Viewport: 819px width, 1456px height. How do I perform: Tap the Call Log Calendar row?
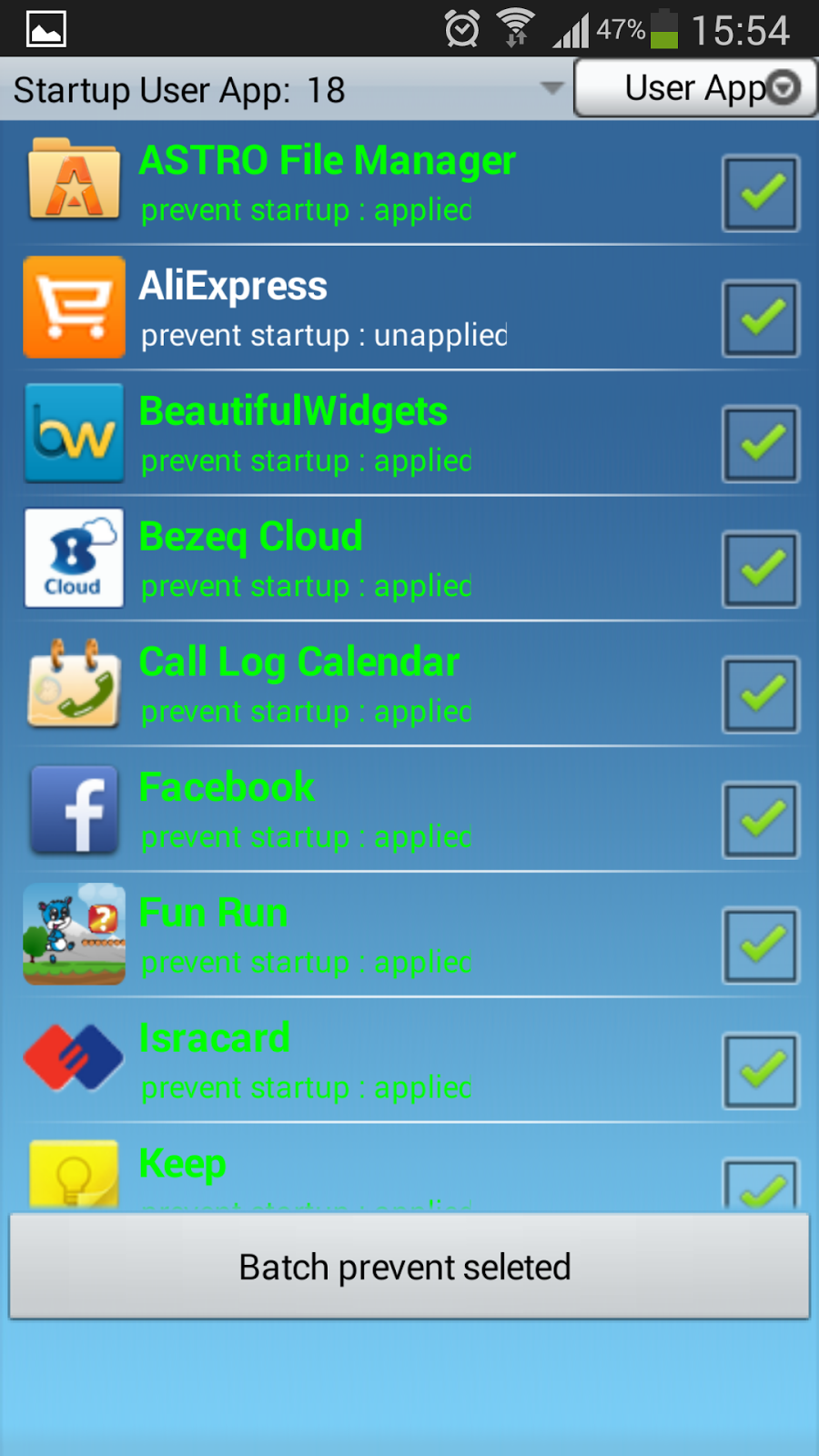point(364,684)
